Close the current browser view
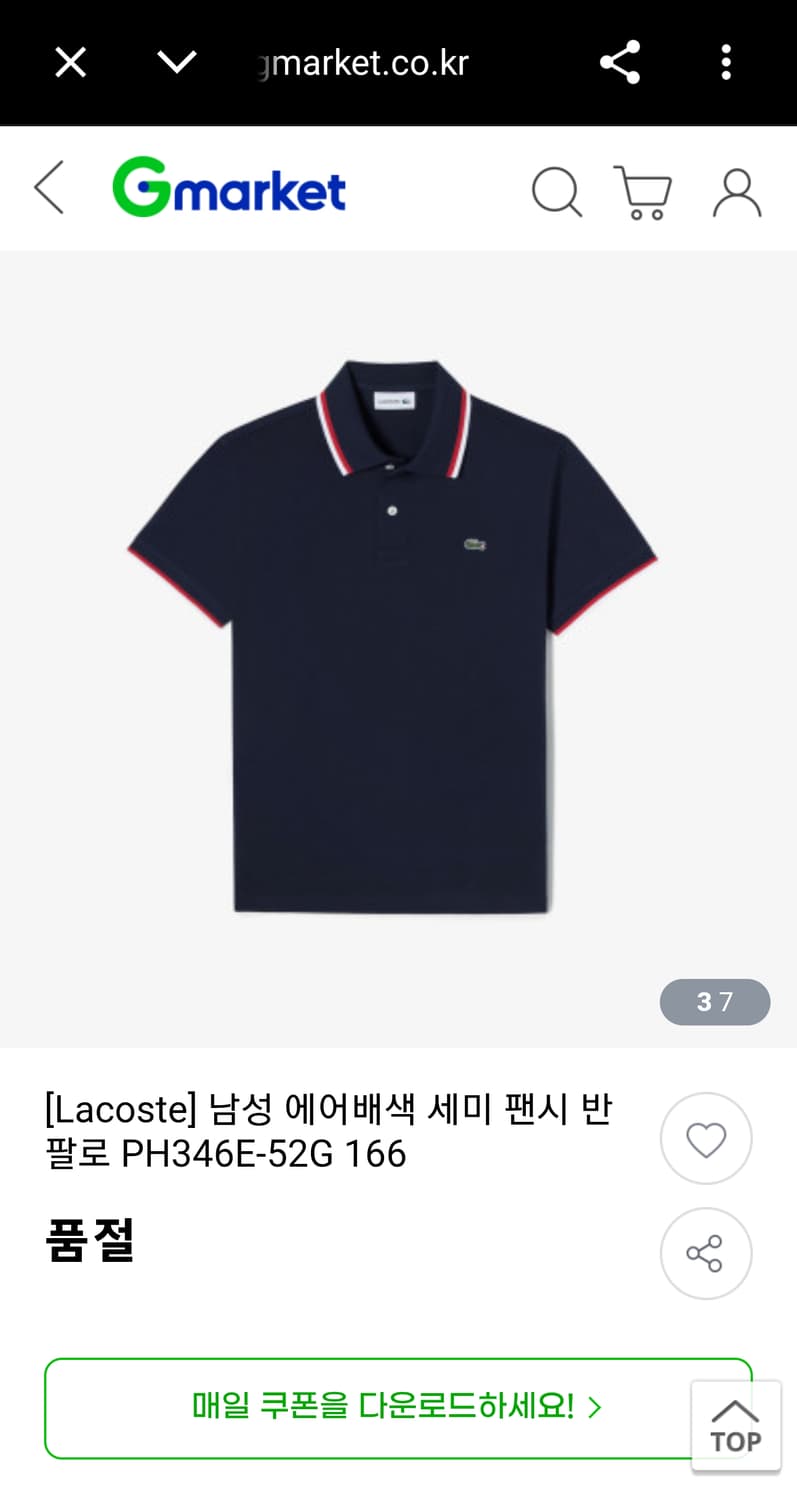This screenshot has width=797, height=1500. coord(69,62)
